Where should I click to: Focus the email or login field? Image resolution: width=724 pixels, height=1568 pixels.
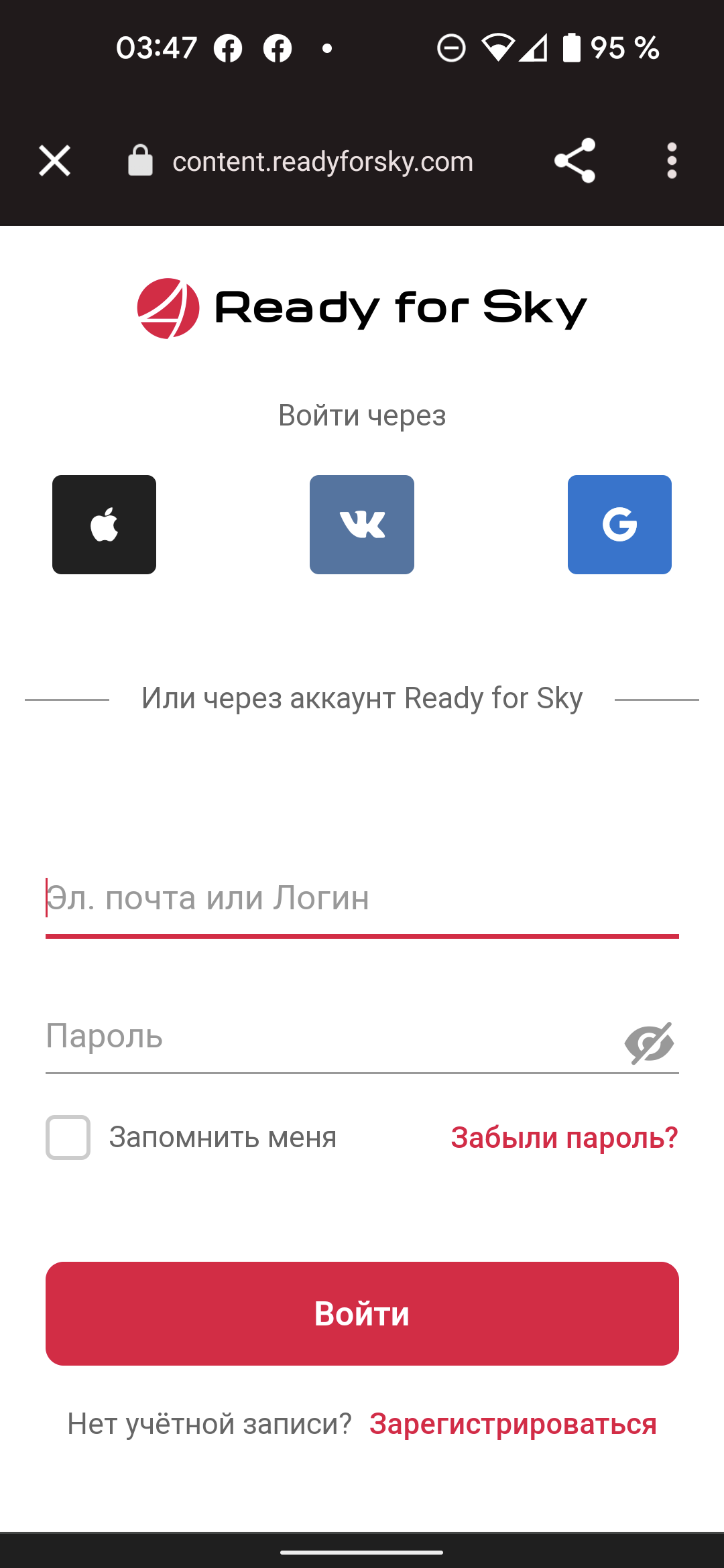tap(362, 899)
